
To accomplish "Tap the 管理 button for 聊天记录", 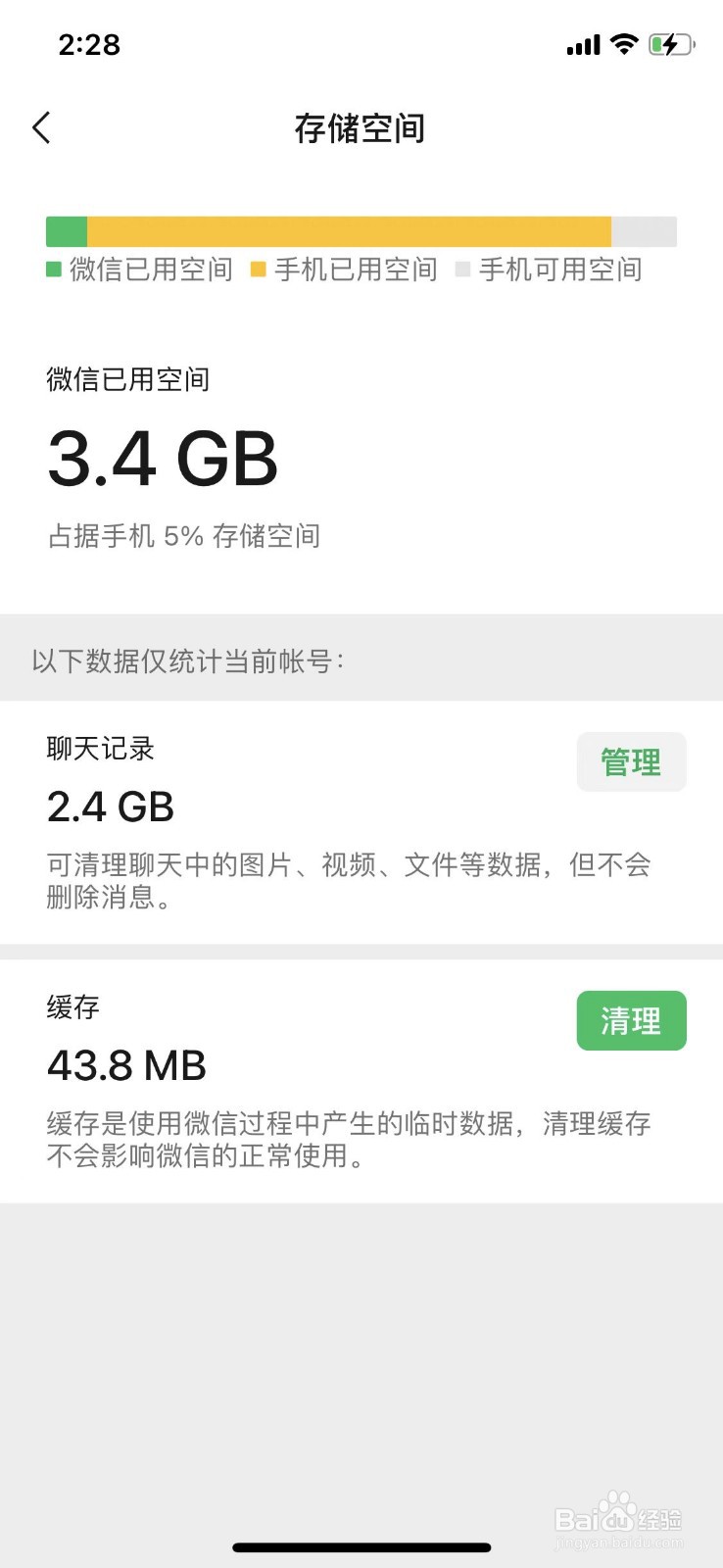I will 631,761.
